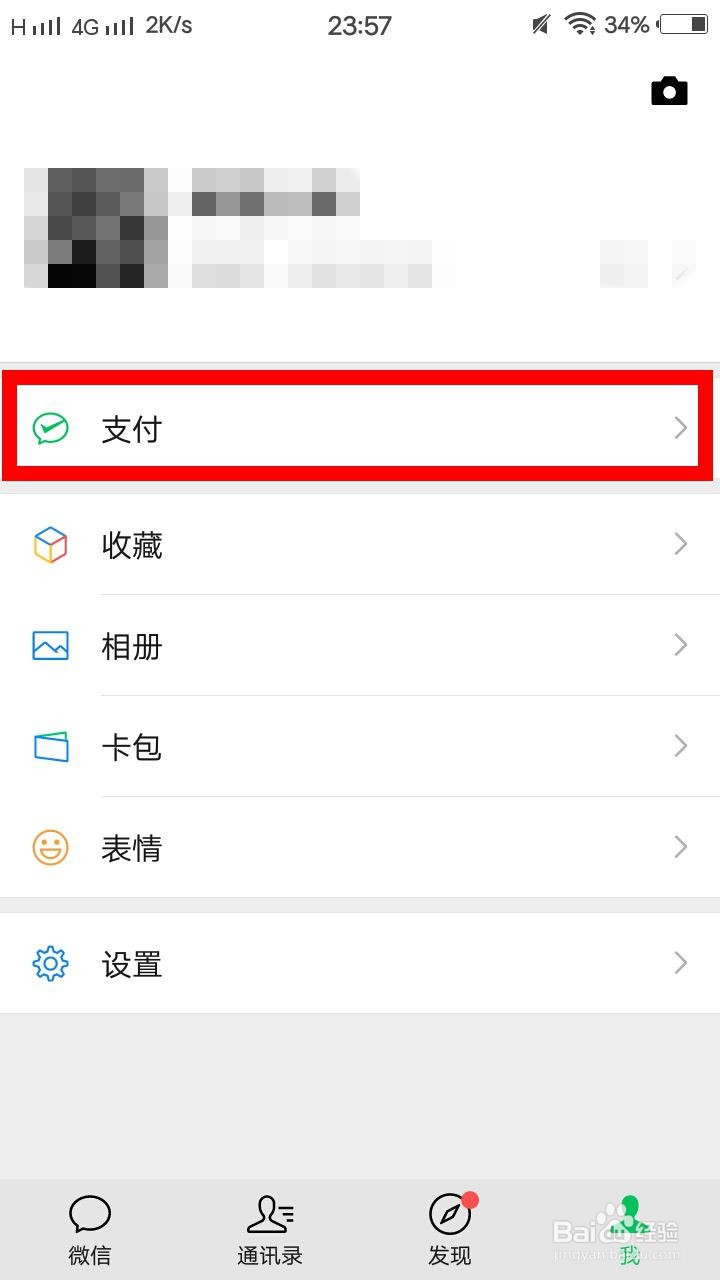Tap the Discover compass icon
Screen dimensions: 720x1280
(x=449, y=1212)
